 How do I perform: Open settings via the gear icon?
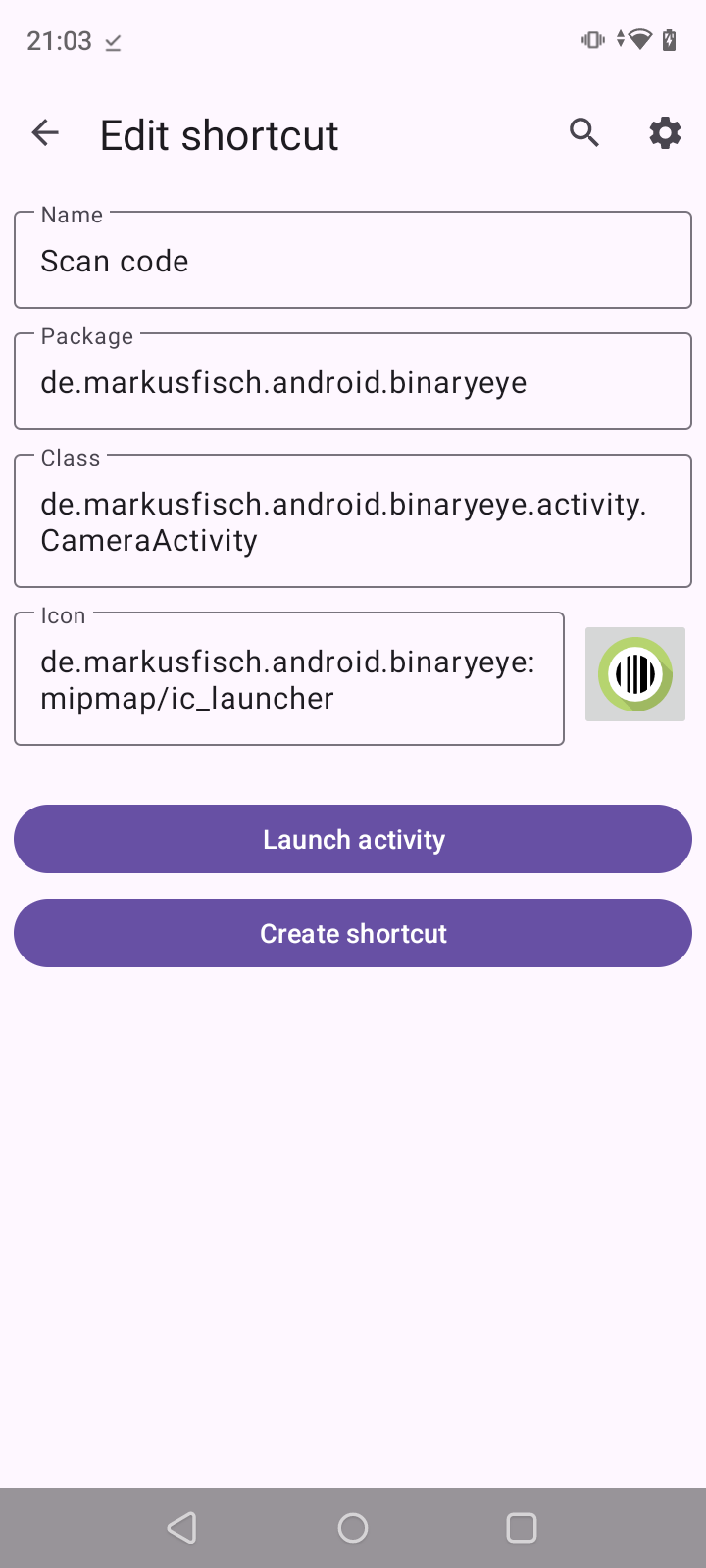click(x=665, y=133)
